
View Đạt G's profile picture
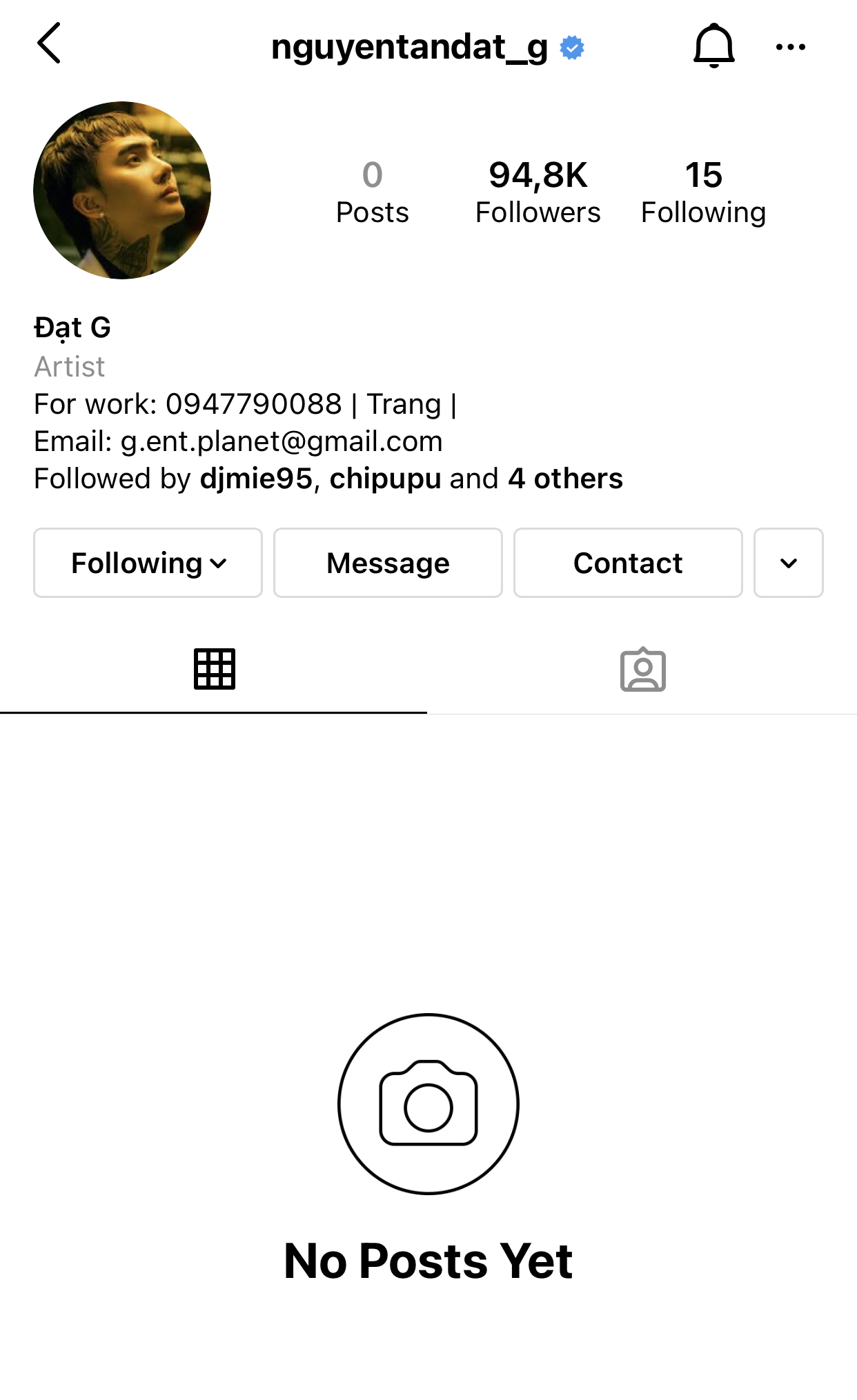click(x=122, y=190)
